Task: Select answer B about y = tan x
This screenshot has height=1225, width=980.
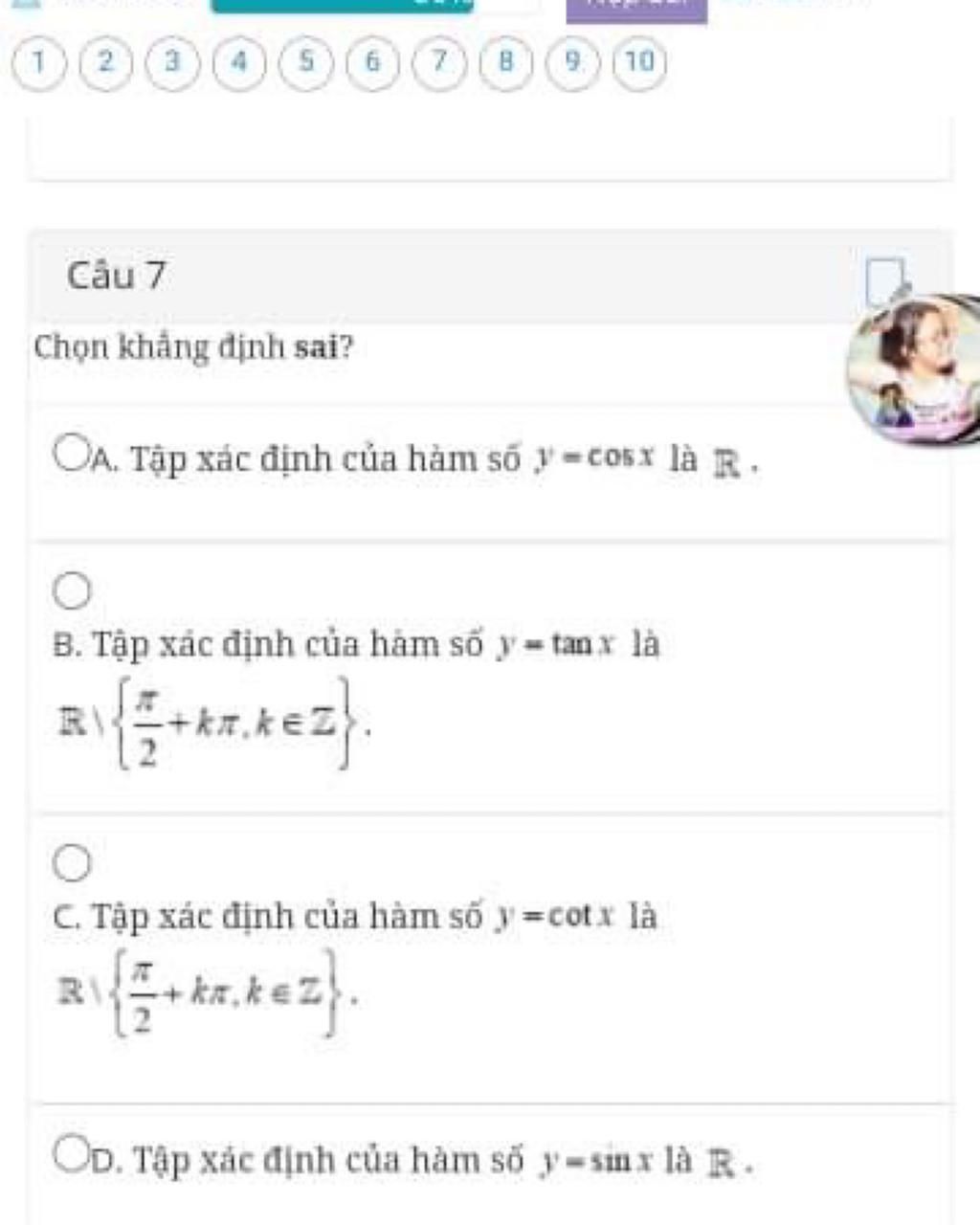Action: point(74,592)
